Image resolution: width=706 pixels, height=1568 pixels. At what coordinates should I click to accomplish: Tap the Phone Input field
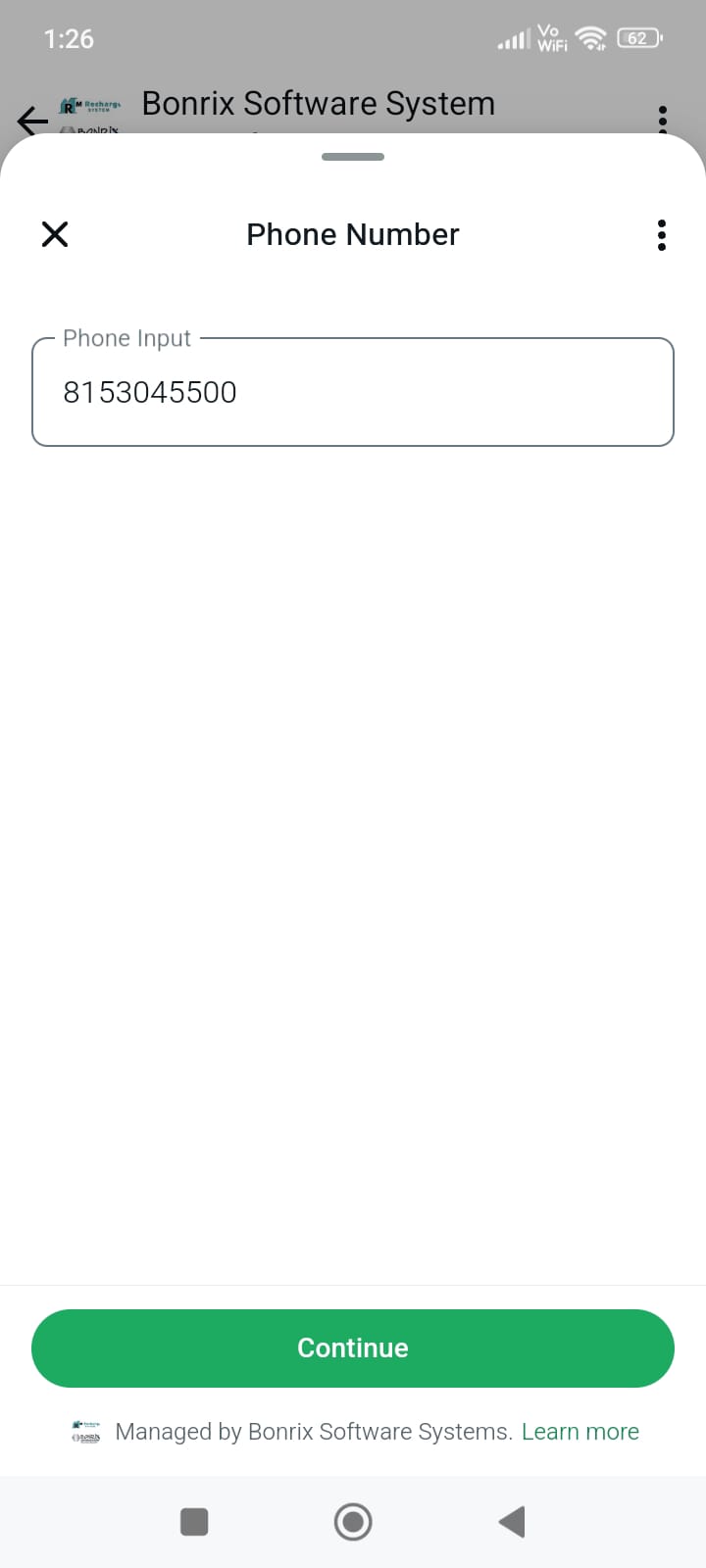[353, 392]
